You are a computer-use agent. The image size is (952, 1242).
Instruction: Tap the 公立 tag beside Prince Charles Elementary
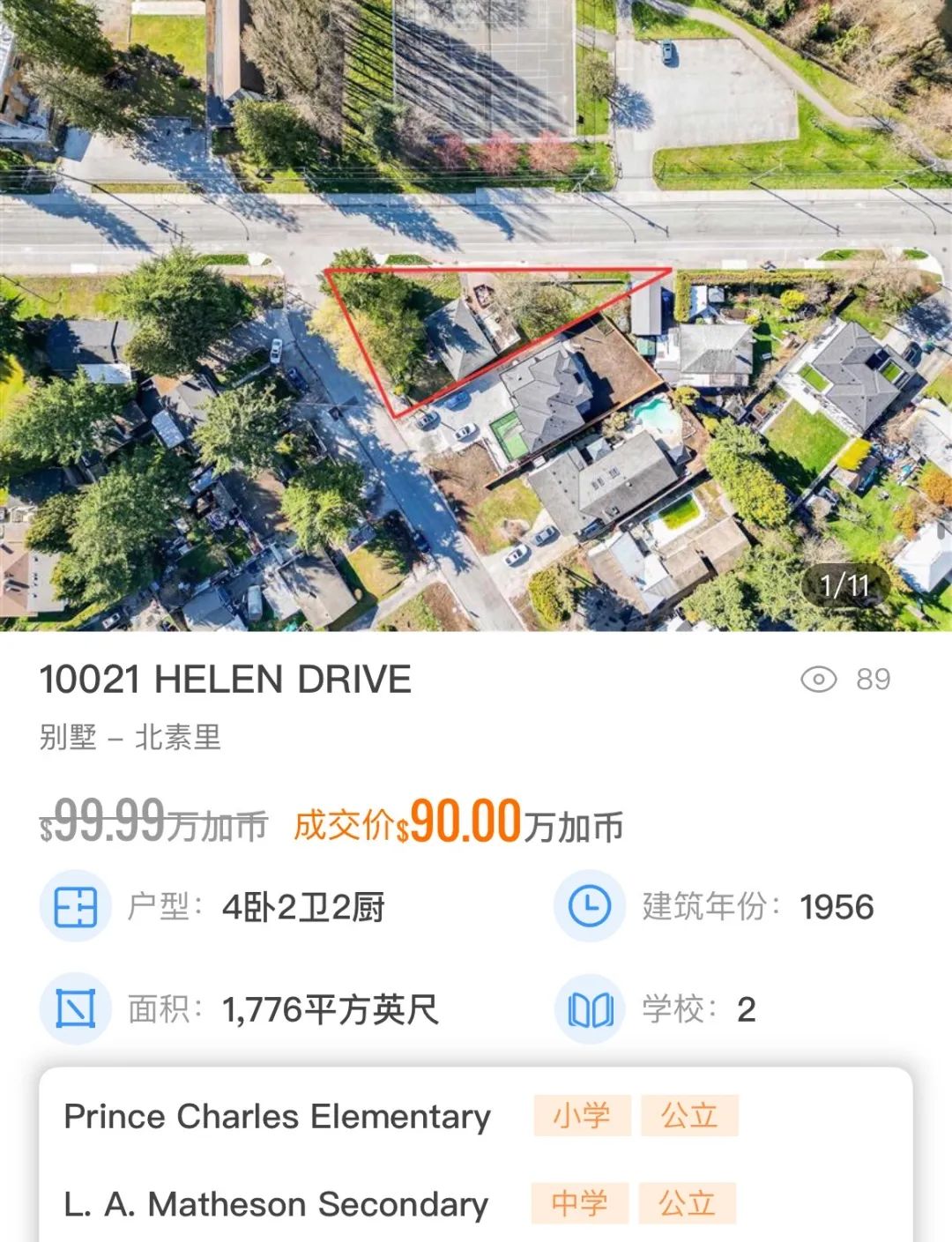[692, 1116]
